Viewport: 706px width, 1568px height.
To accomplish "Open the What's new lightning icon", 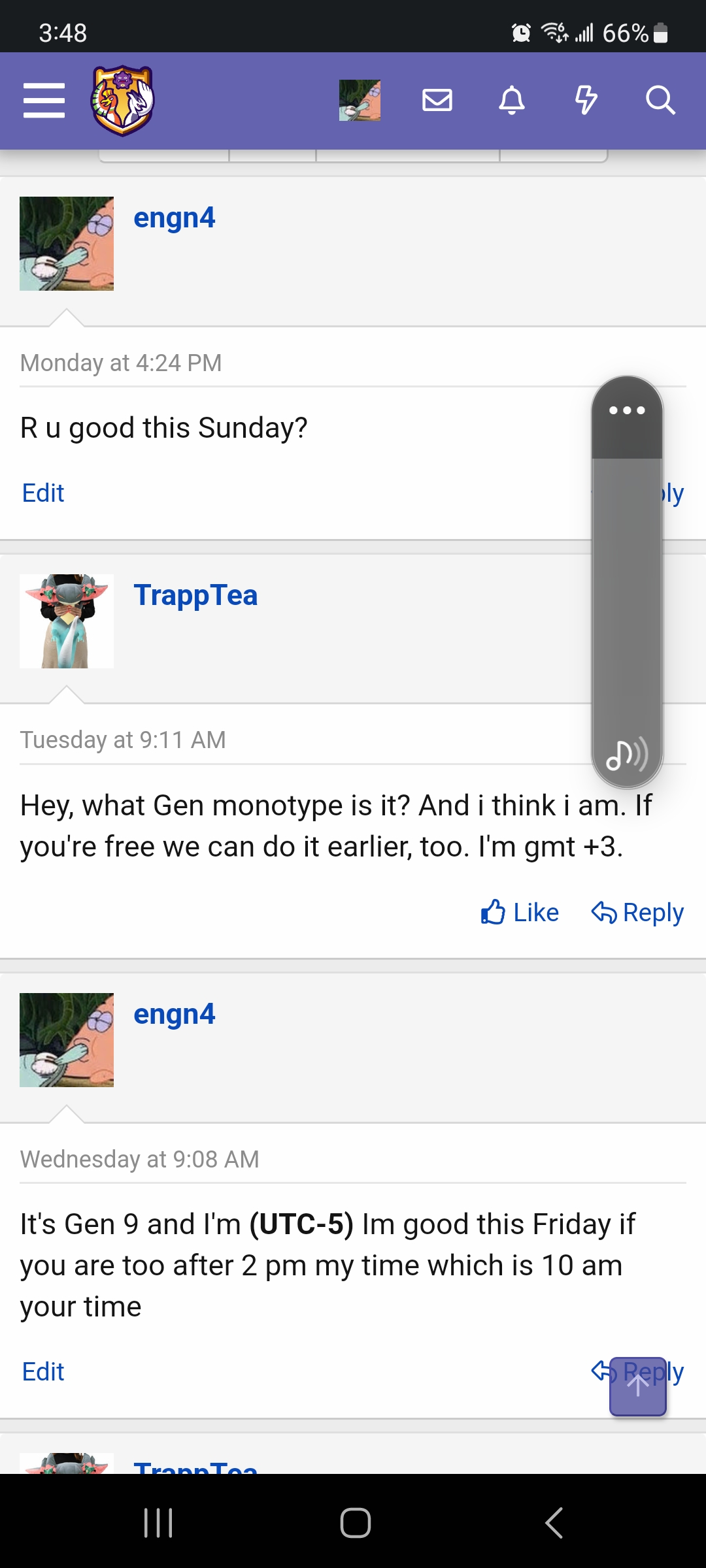I will click(586, 101).
